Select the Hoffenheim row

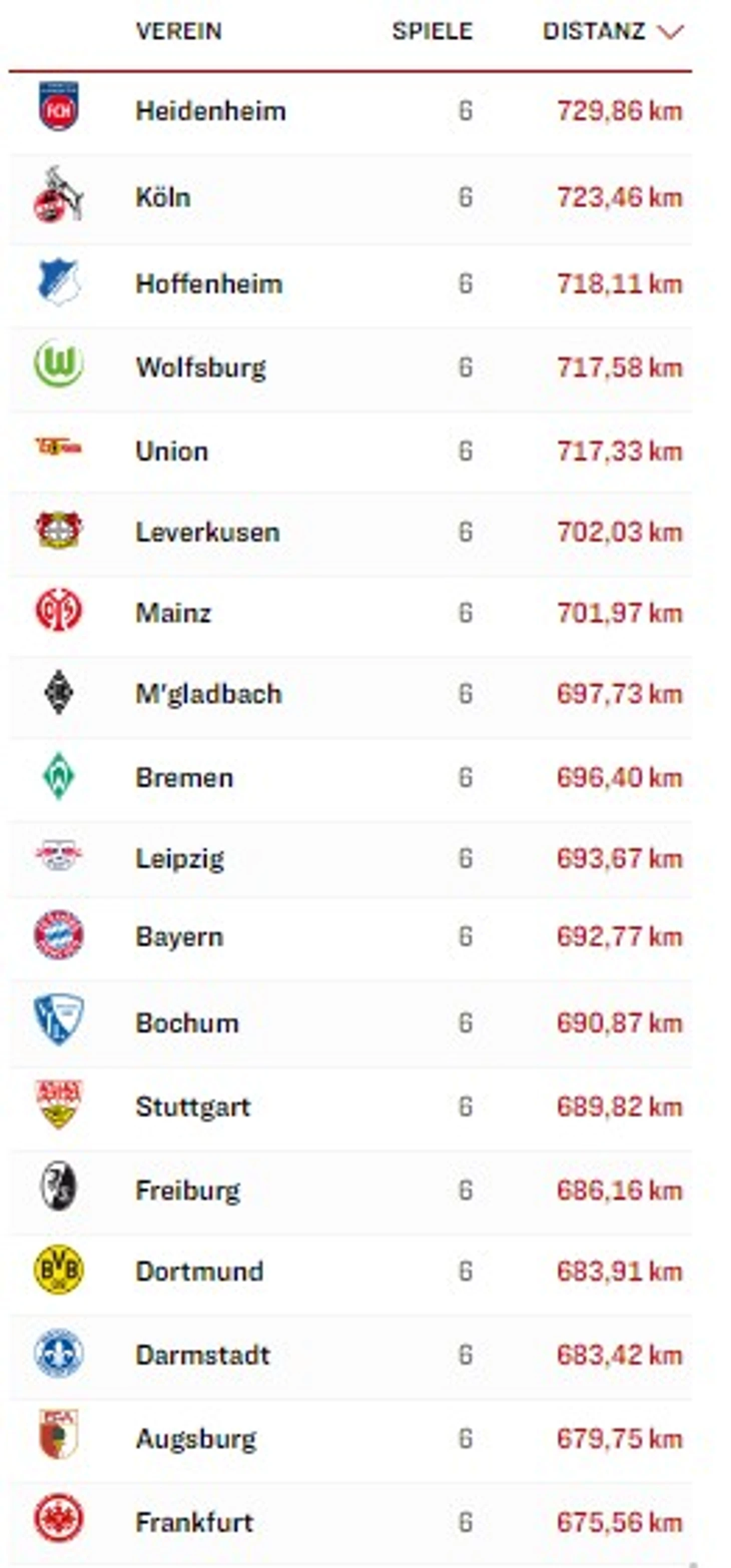(x=350, y=284)
